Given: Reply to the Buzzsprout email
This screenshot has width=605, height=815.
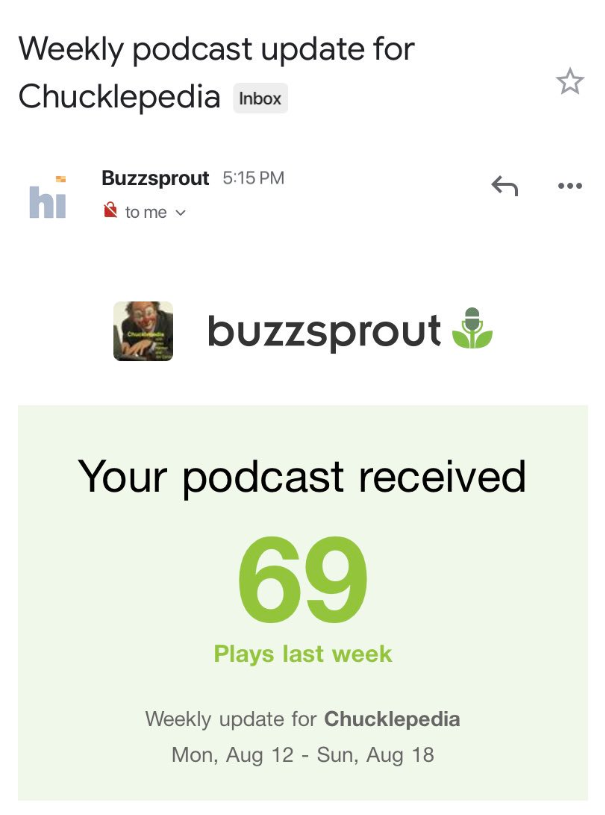Looking at the screenshot, I should (505, 186).
